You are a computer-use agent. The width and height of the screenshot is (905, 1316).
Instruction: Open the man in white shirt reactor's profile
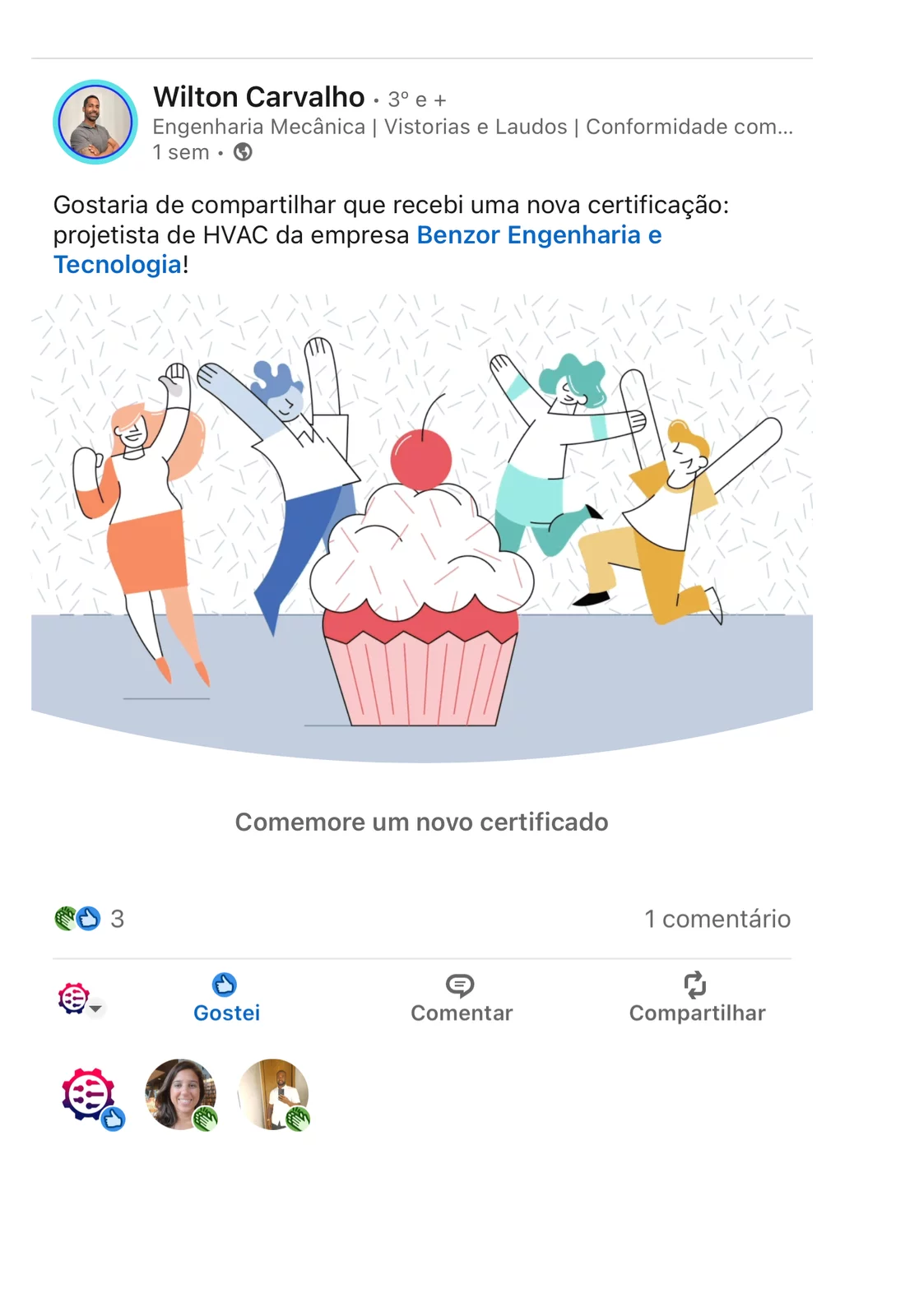click(273, 1094)
